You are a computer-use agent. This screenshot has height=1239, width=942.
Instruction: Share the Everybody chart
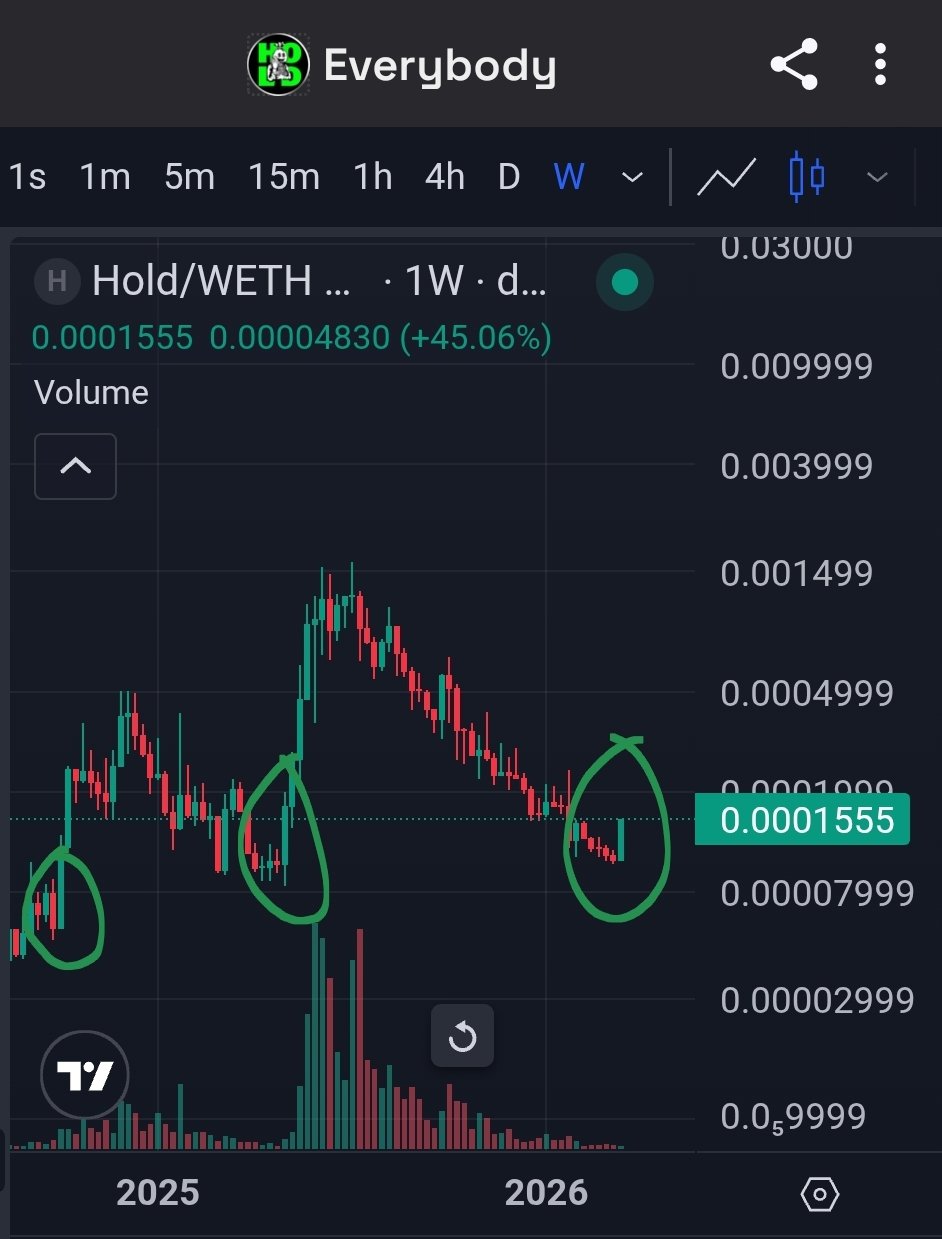point(794,66)
